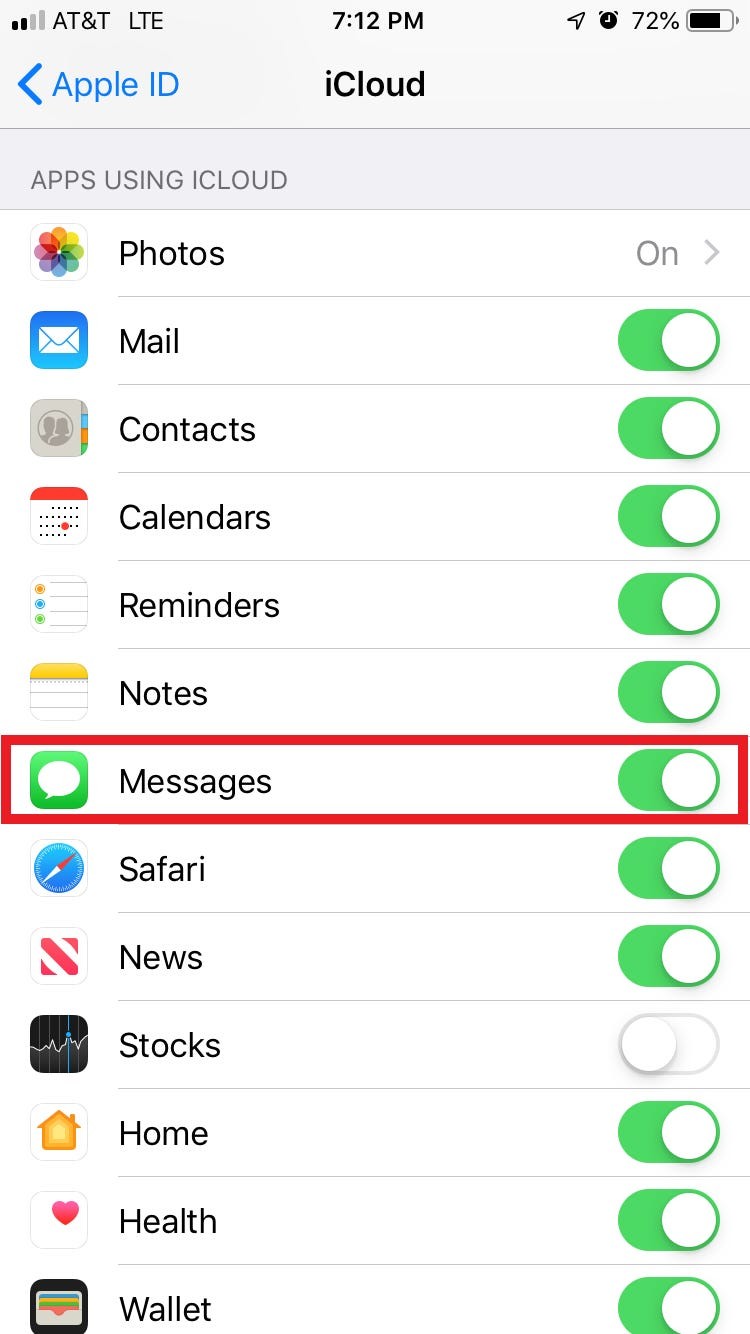Open Photos settings via its chevron
Image resolution: width=750 pixels, height=1334 pixels.
711,252
